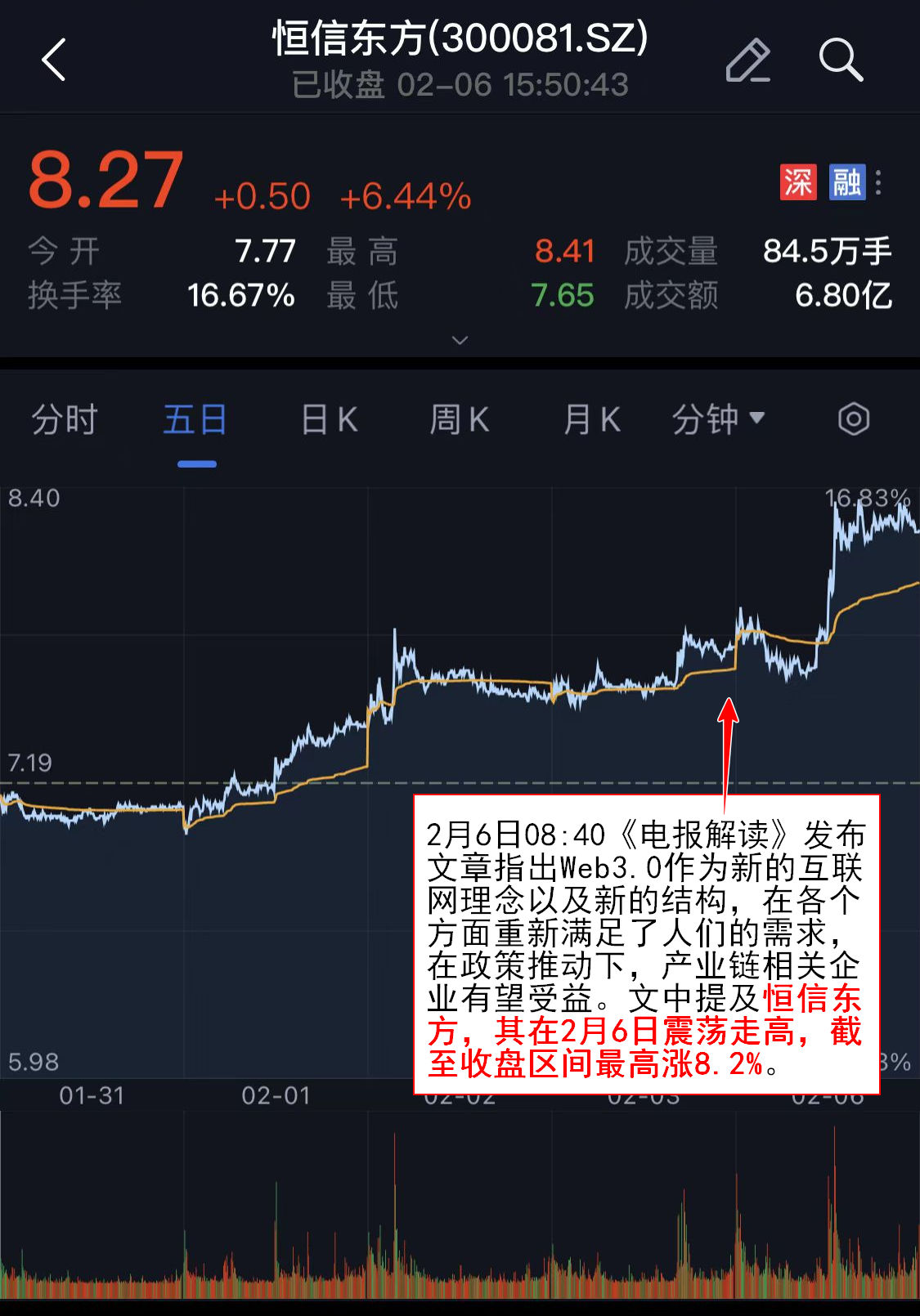920x1316 pixels.
Task: Tap the blue 融 margin badge
Action: [x=846, y=181]
